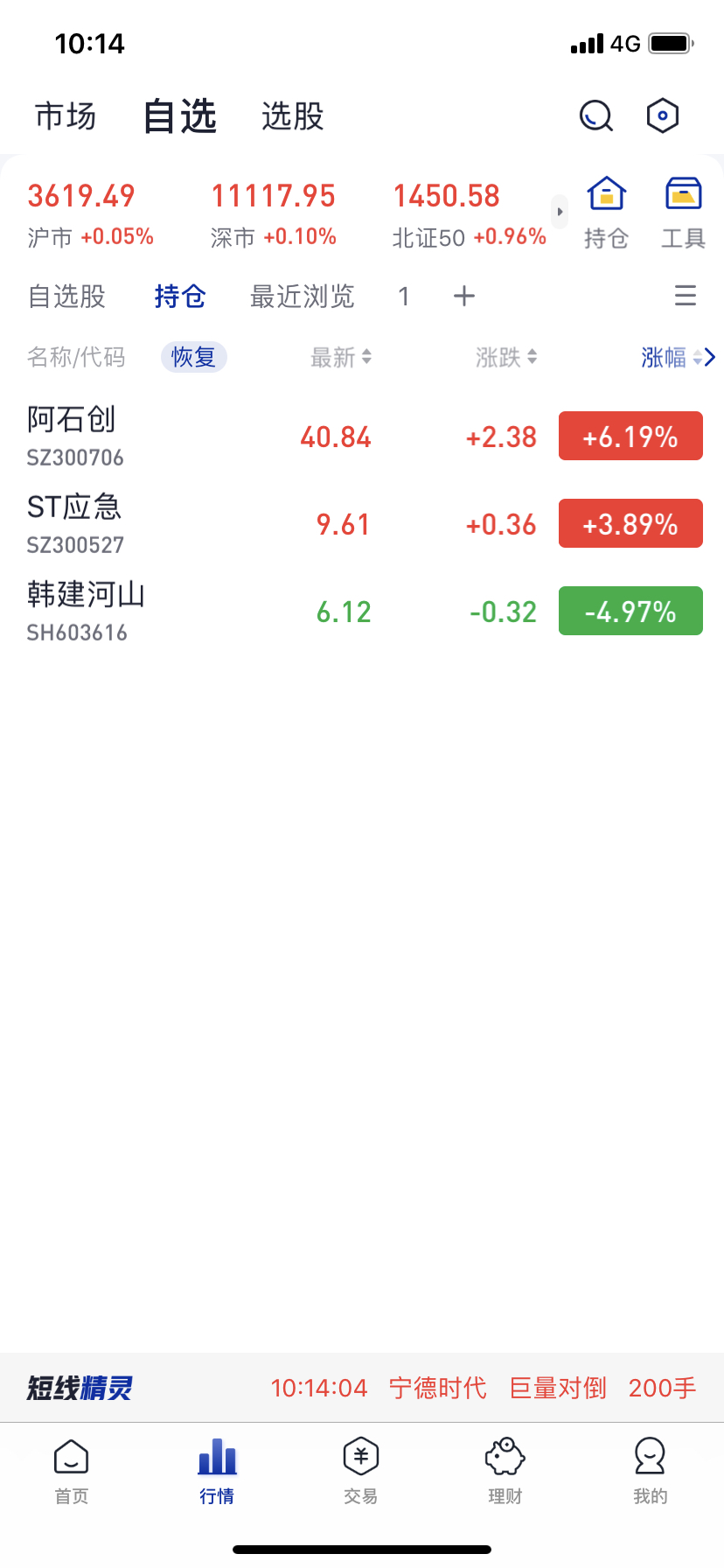This screenshot has height=1568, width=724.
Task: Go to the 交易 bottom tab
Action: pyautogui.click(x=361, y=1471)
